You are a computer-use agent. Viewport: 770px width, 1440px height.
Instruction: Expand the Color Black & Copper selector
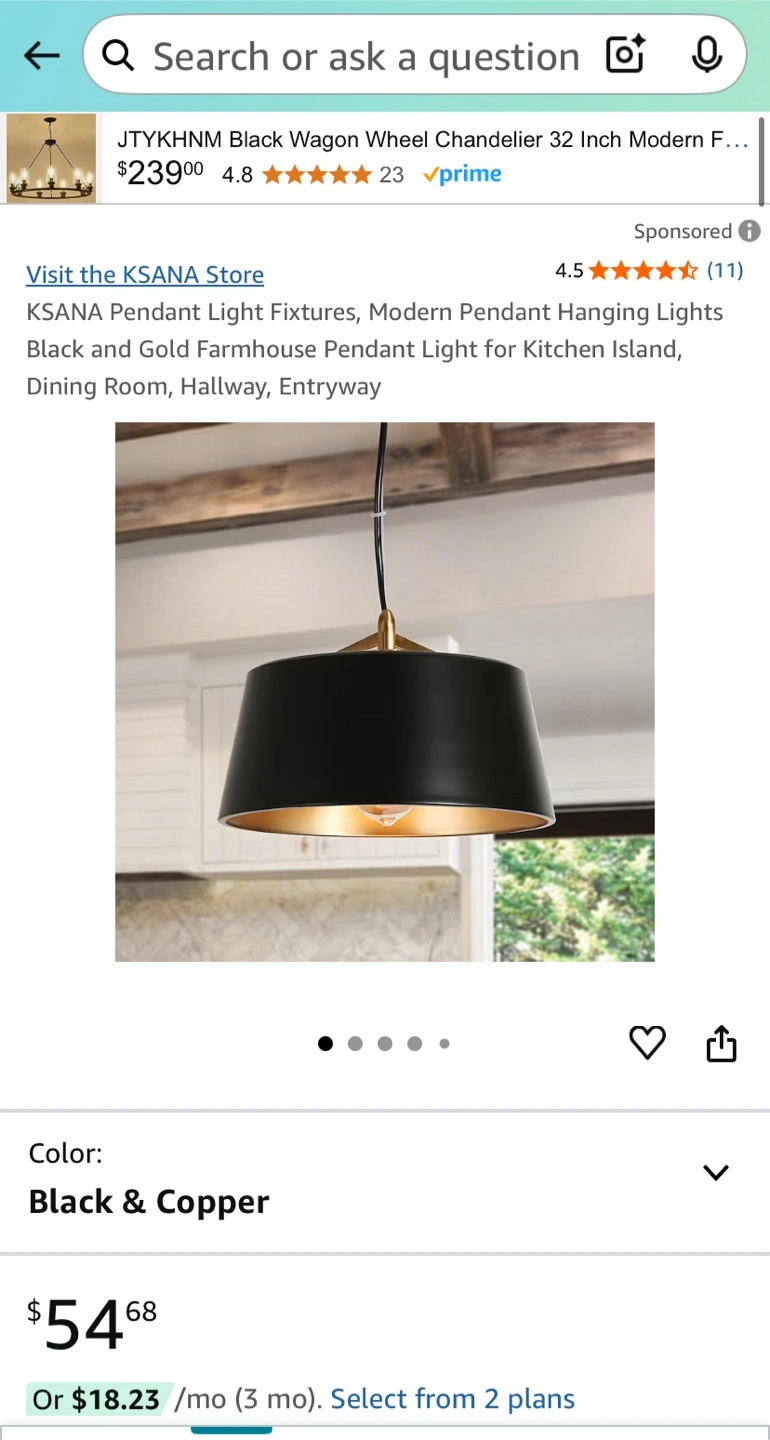click(385, 1181)
